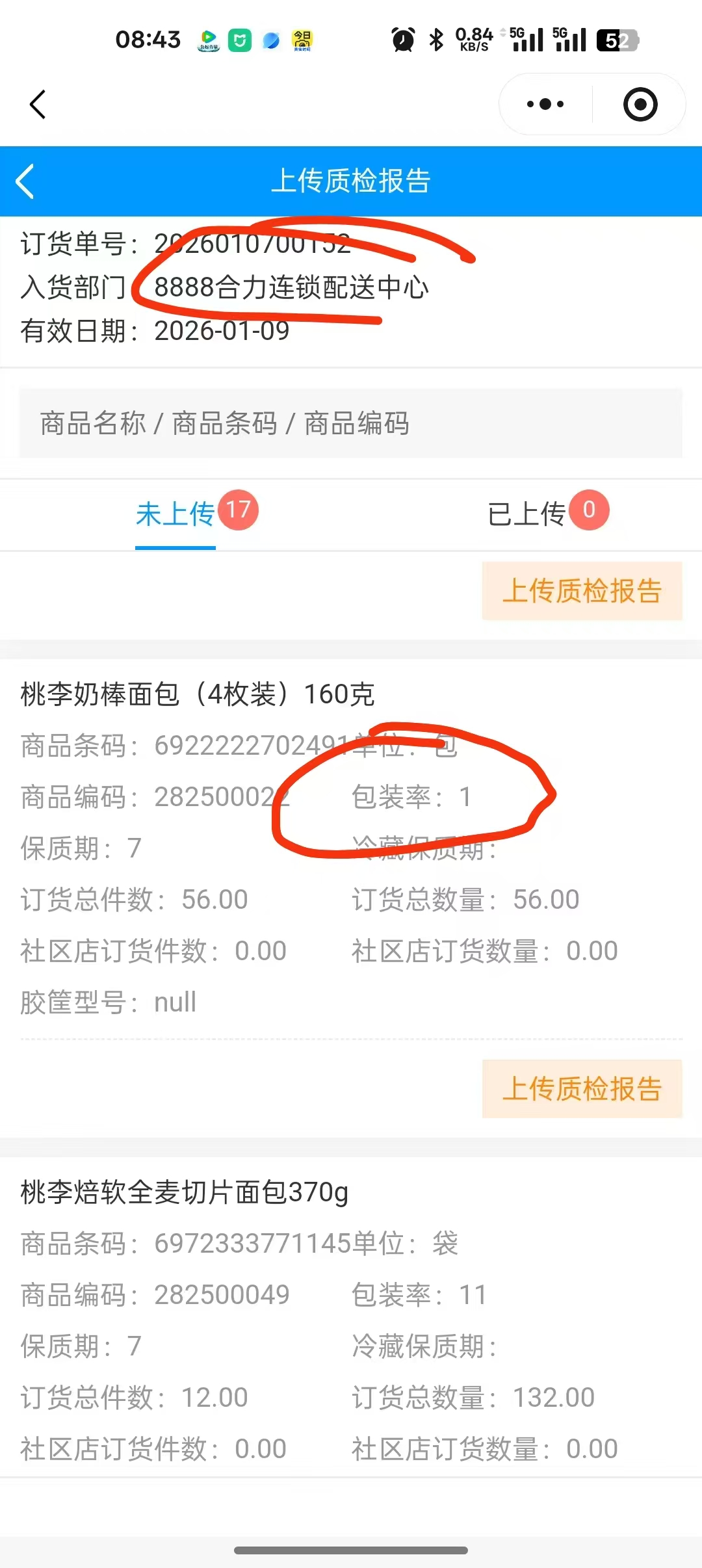
Task: Switch to the 未上传 tab
Action: (x=175, y=514)
